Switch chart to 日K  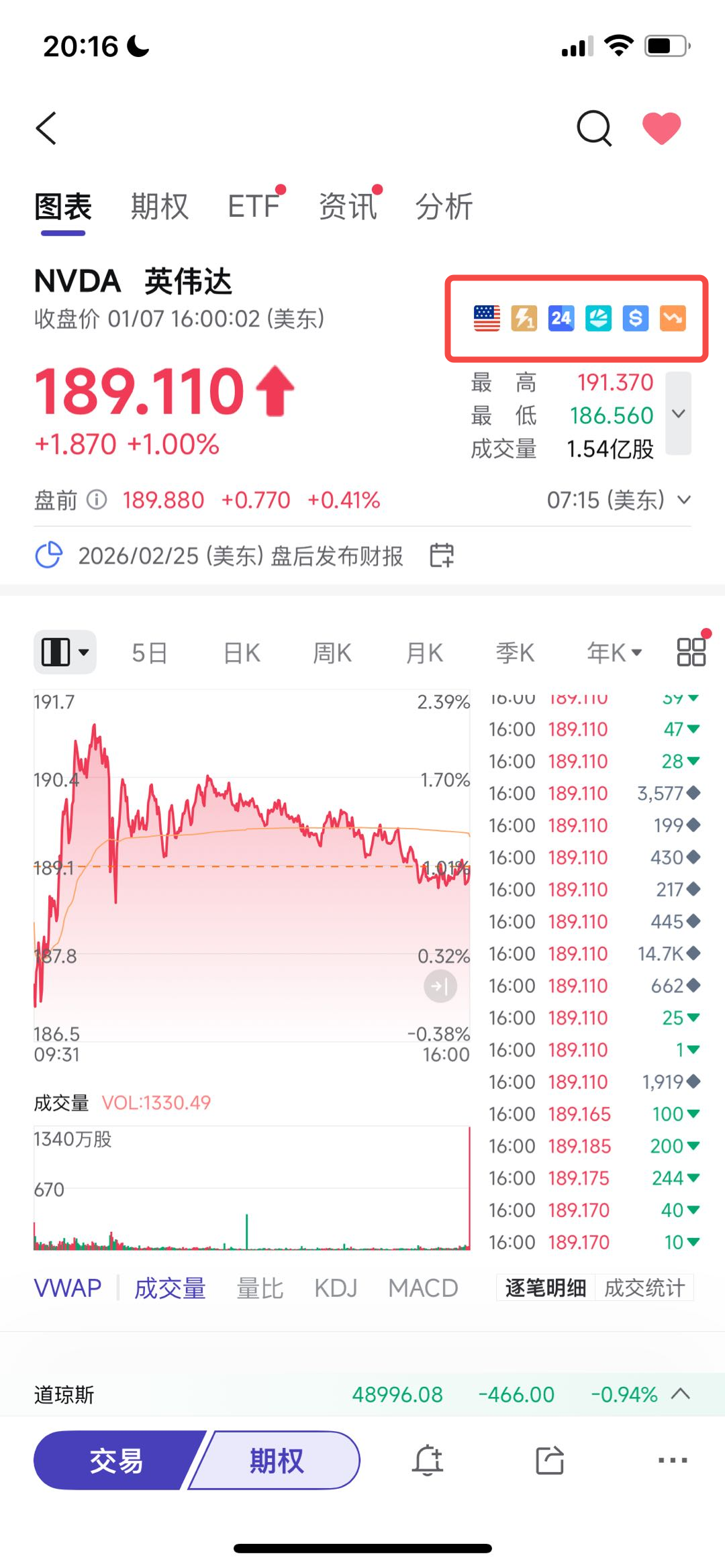pyautogui.click(x=241, y=652)
